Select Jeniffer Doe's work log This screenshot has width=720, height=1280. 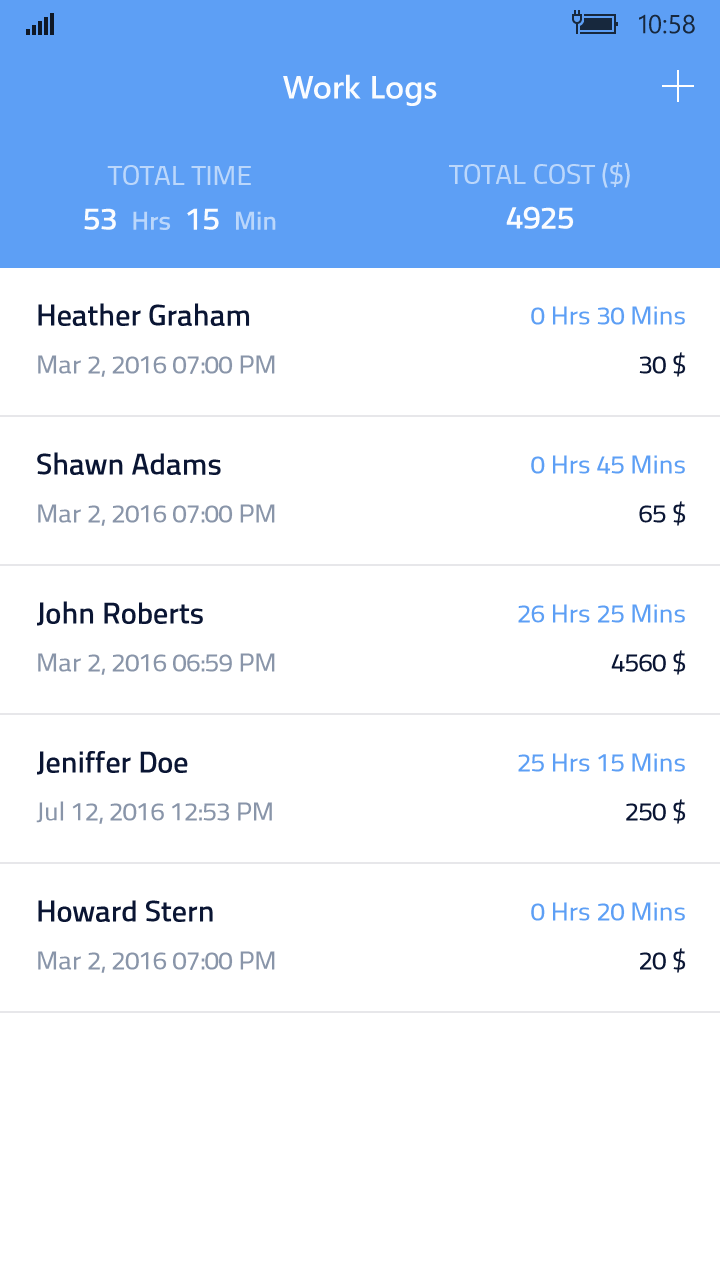point(360,788)
